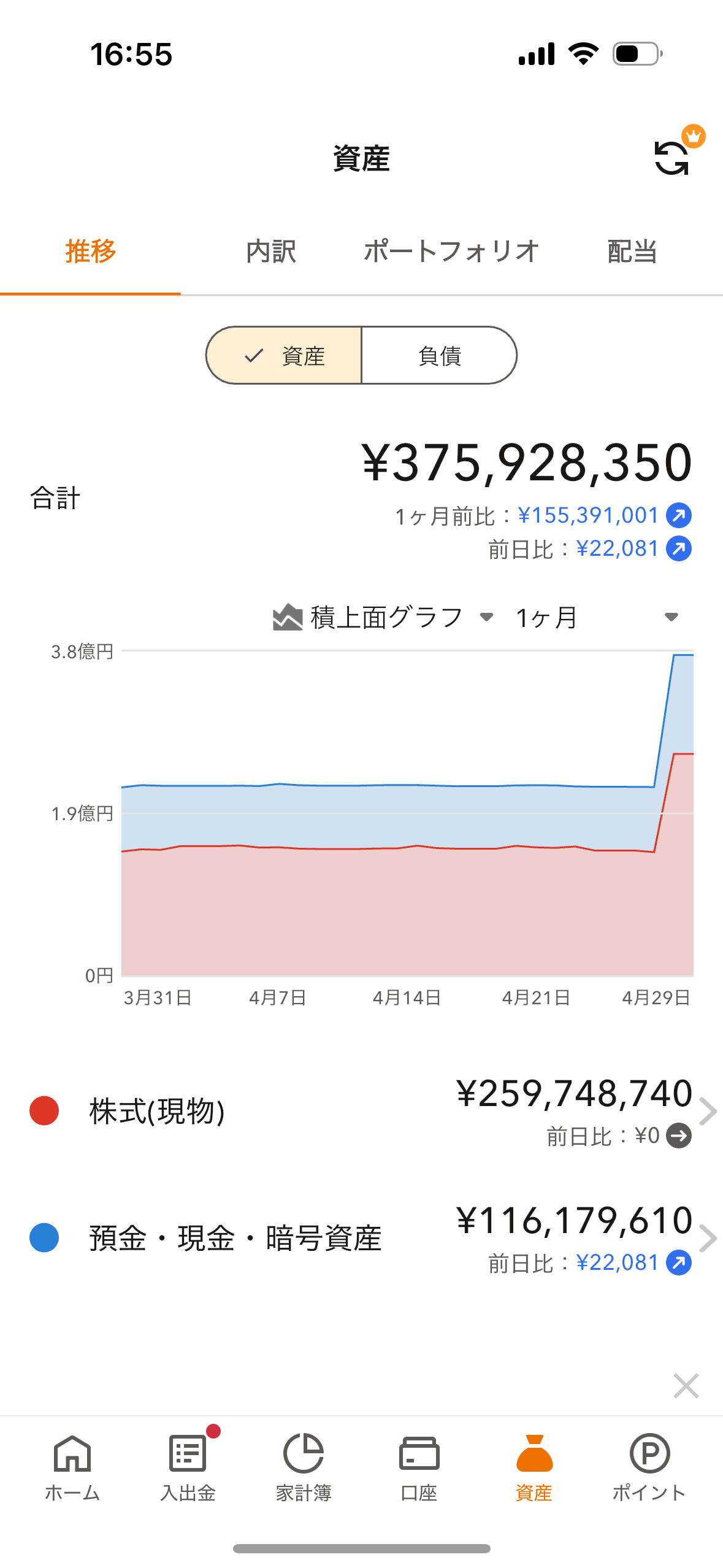This screenshot has height=1568, width=723.
Task: Switch the segment to 負債
Action: click(439, 356)
